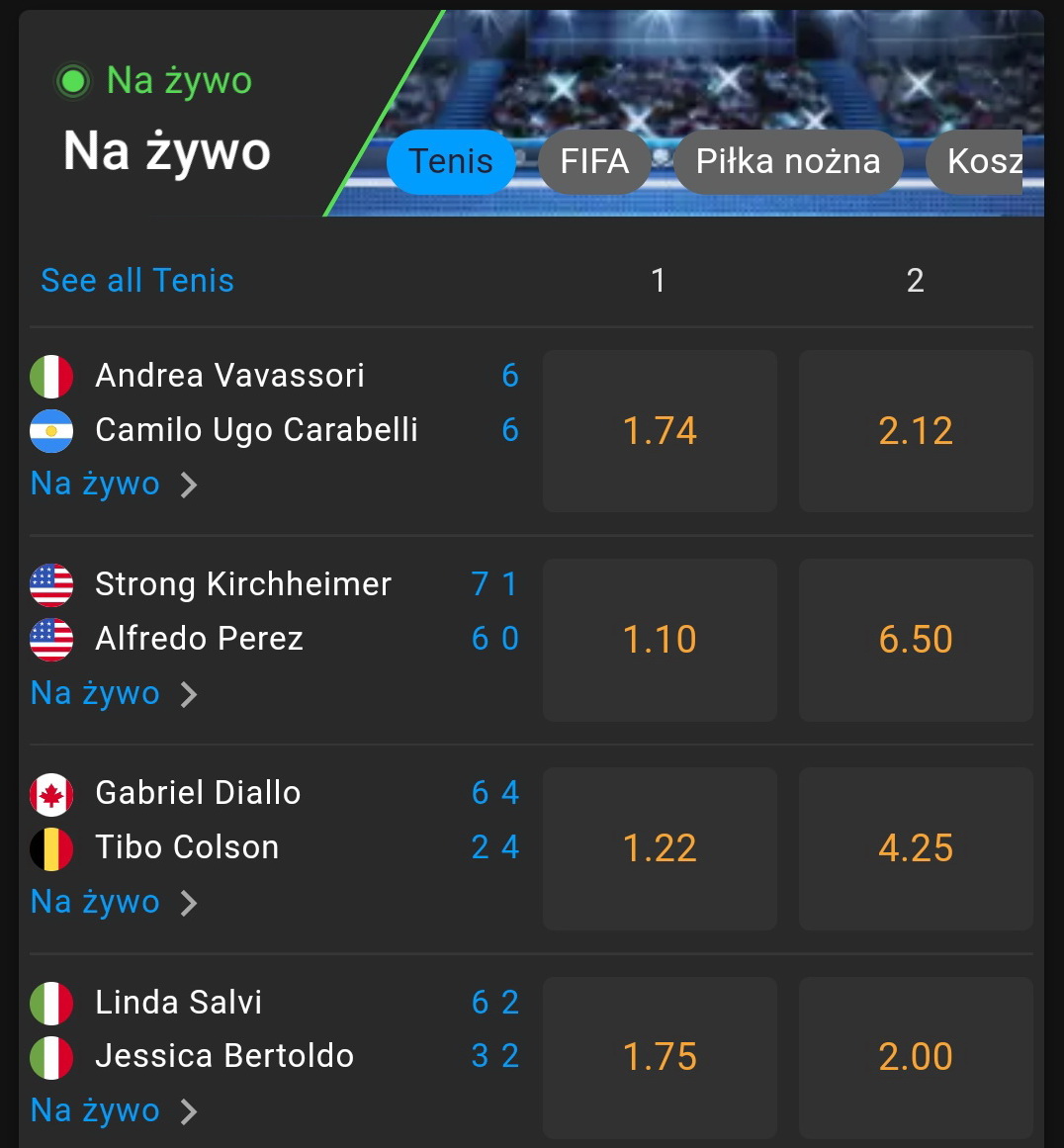Open the Salvi vs Bertoldo live match

(x=114, y=1110)
